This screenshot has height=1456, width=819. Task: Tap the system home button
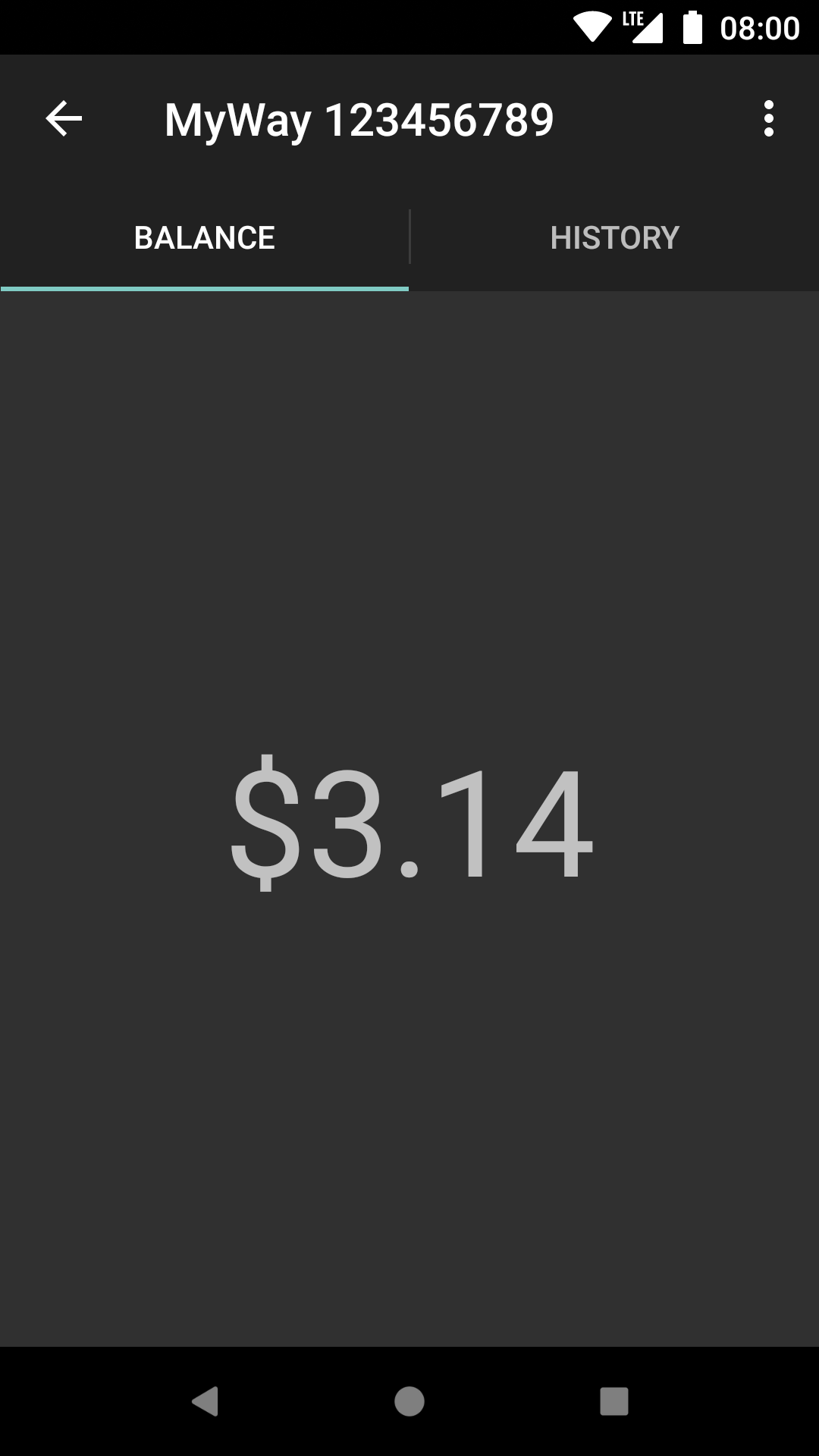coord(409,1401)
